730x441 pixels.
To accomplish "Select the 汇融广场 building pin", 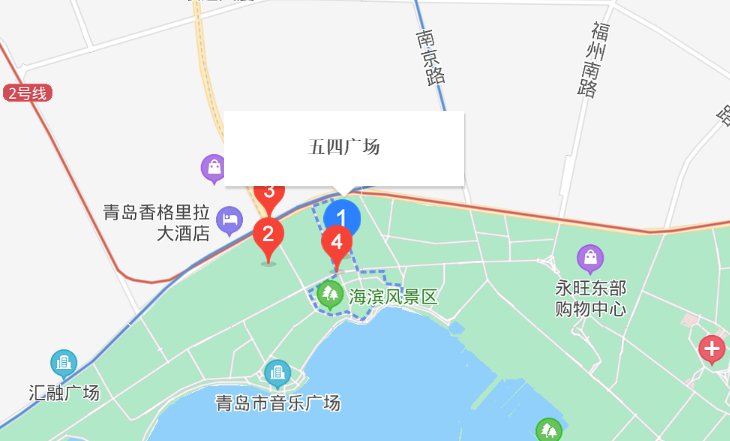I will (64, 363).
